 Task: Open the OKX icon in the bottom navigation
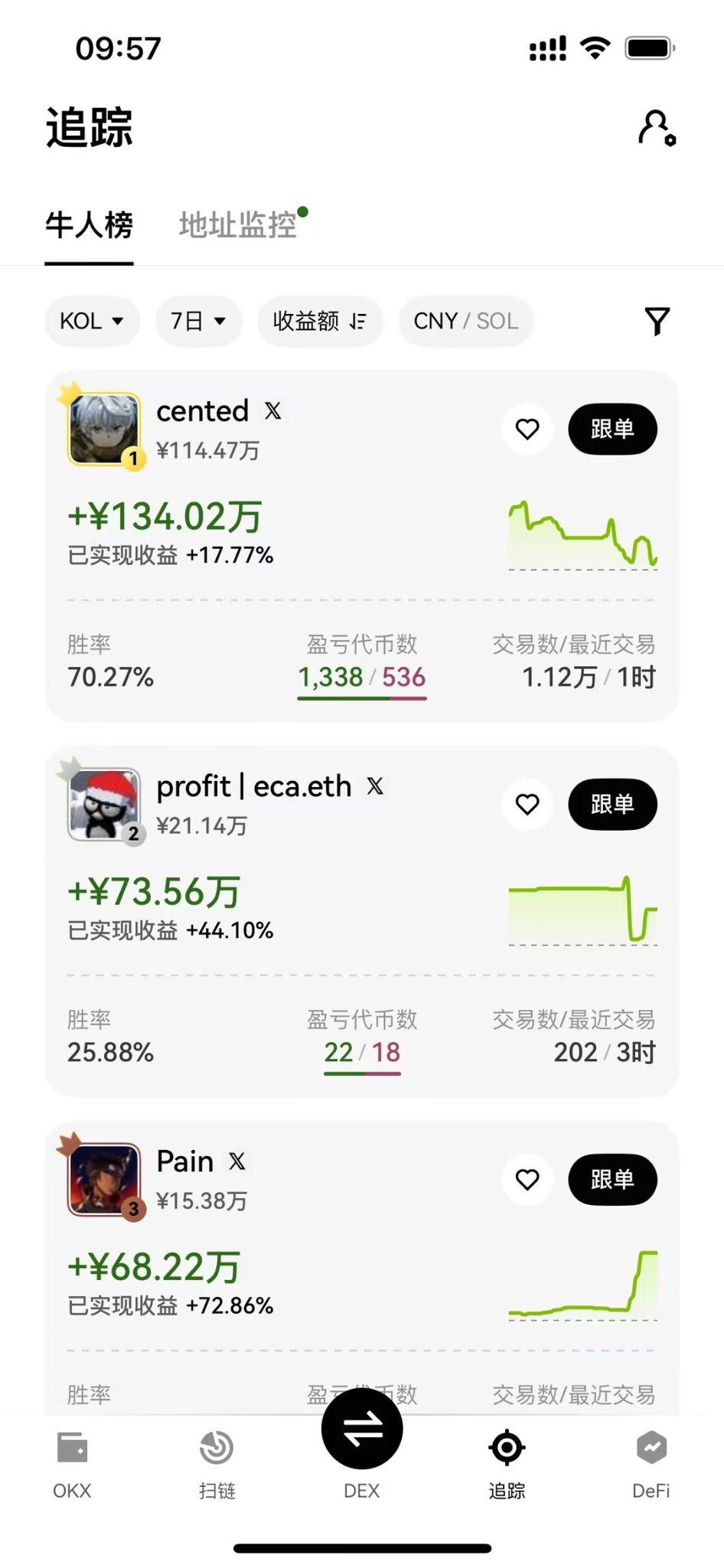(x=72, y=1447)
